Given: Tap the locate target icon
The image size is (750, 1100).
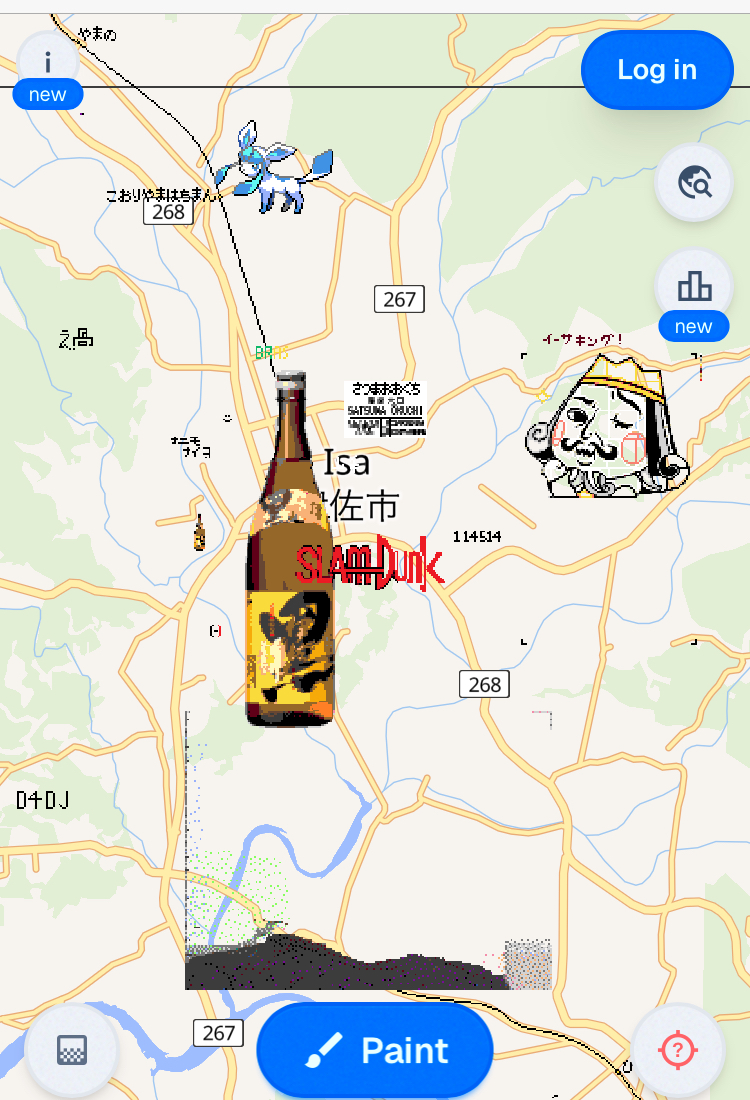Looking at the screenshot, I should pos(677,1050).
